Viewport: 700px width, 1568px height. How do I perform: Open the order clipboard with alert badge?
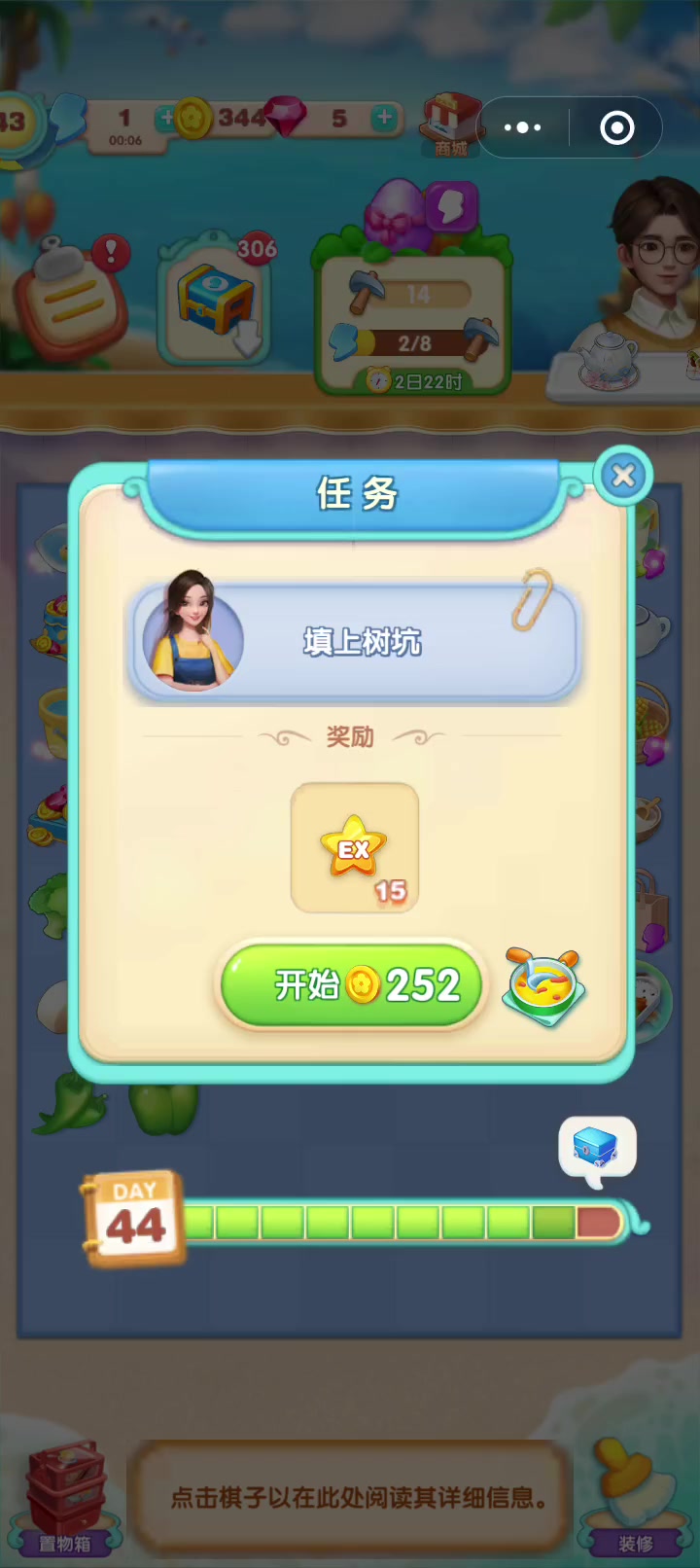pos(70,299)
